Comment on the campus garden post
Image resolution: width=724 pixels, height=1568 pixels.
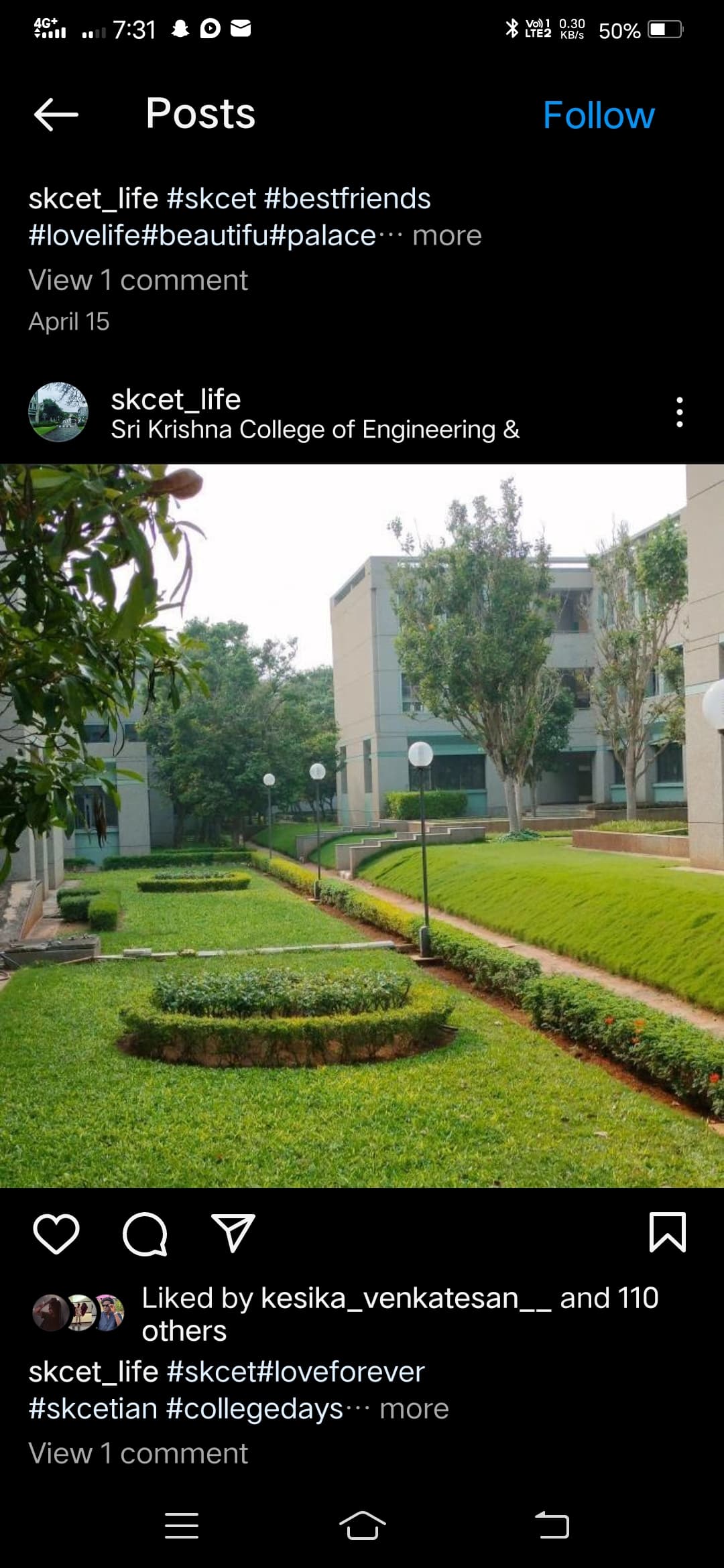145,1233
